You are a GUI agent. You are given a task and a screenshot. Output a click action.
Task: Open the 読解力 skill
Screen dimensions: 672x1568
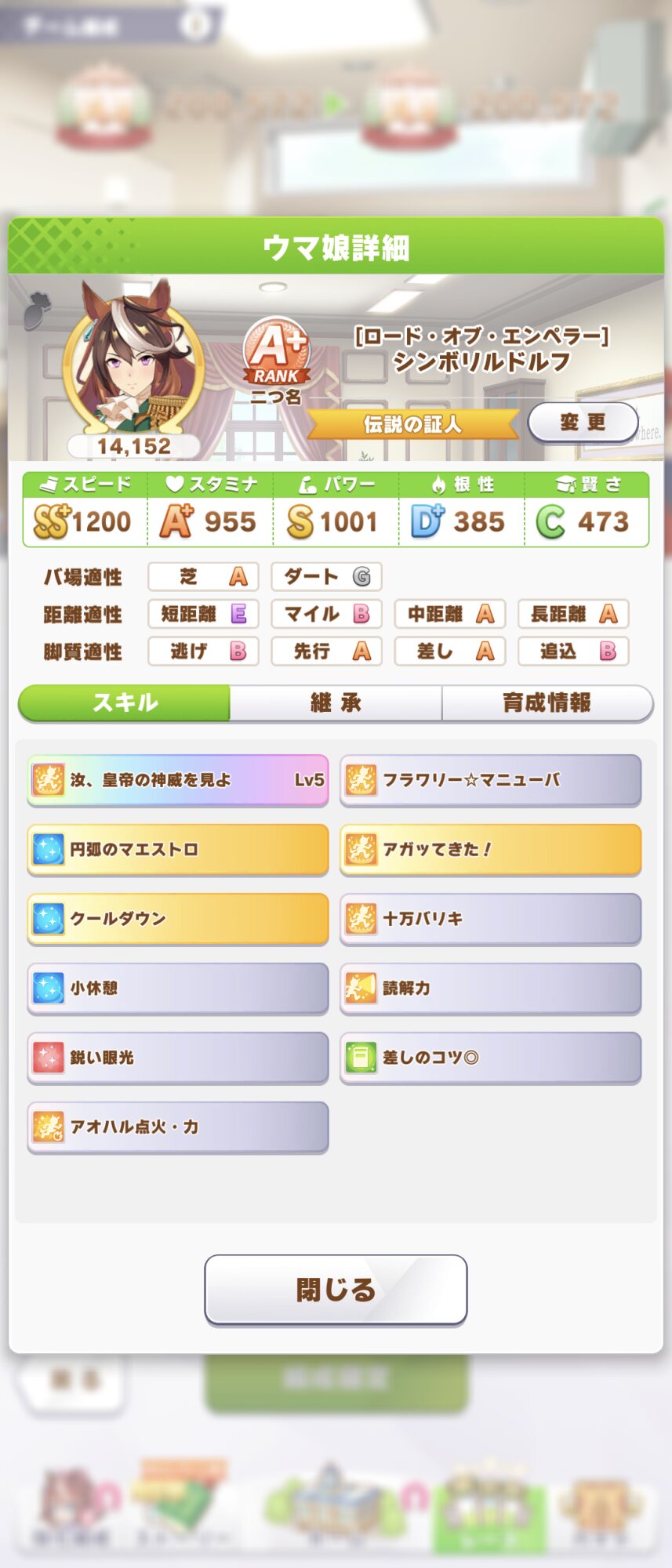[x=491, y=988]
